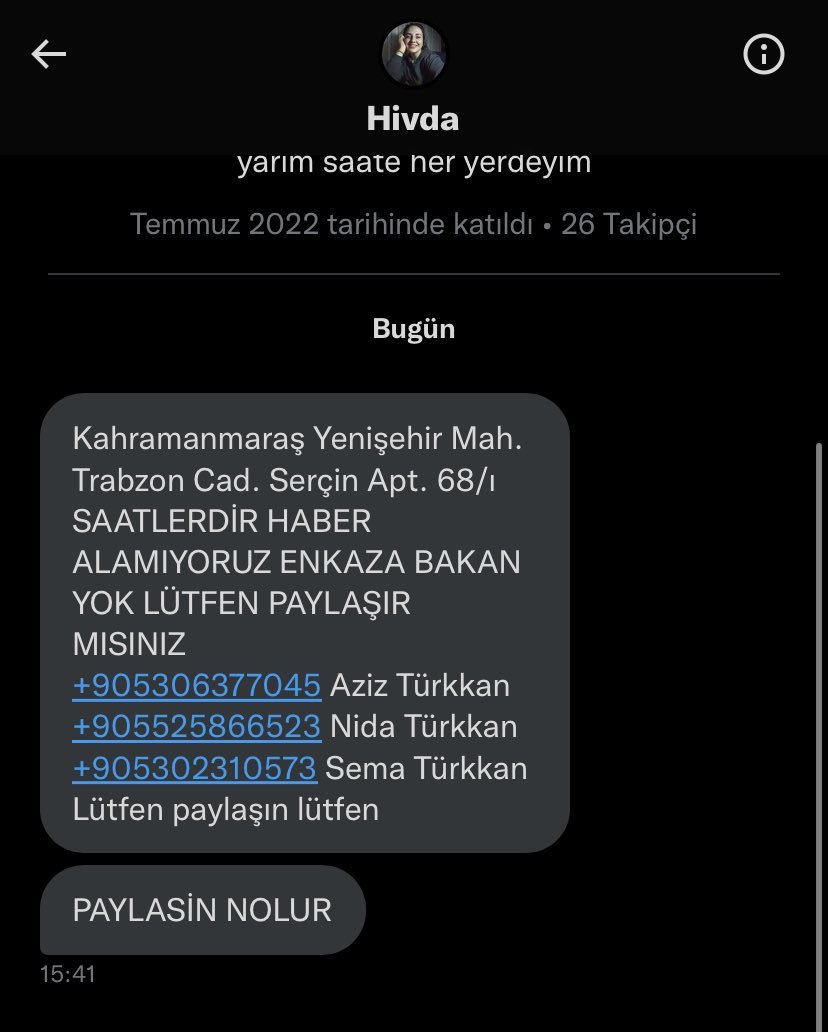The width and height of the screenshot is (828, 1032).
Task: Call Aziz Türkkan's number +905306377045
Action: coord(197,686)
